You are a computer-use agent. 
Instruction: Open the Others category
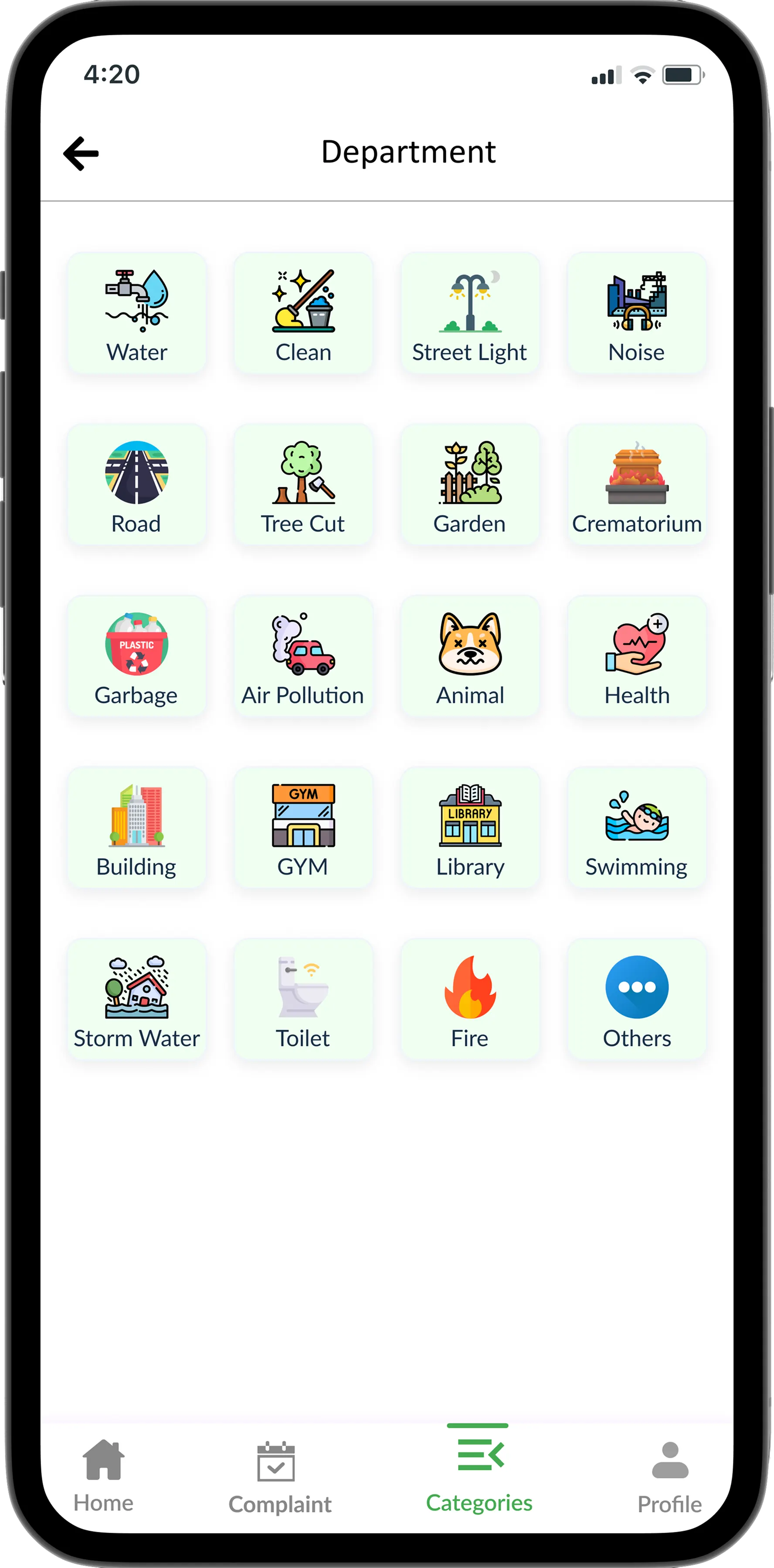[636, 1000]
